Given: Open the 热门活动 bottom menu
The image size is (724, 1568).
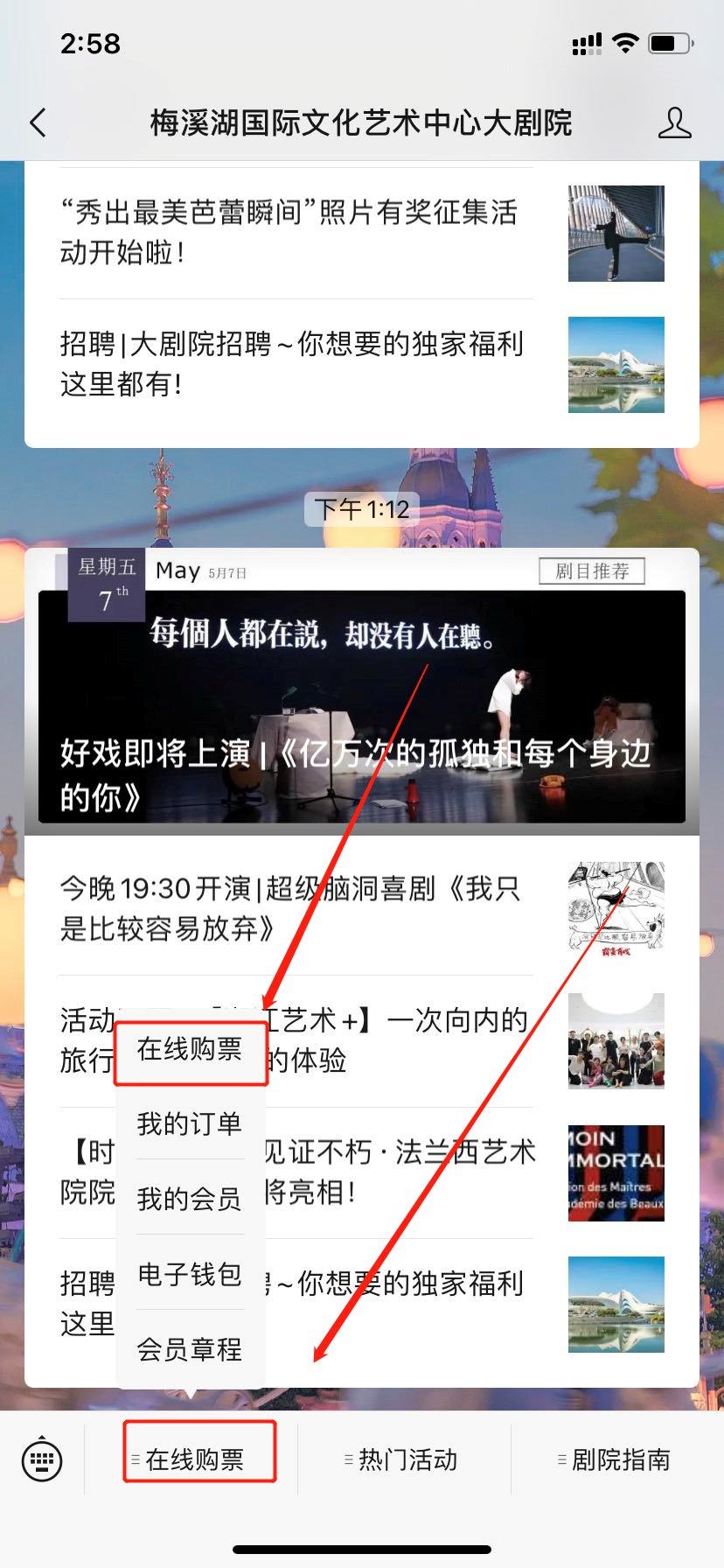Looking at the screenshot, I should coord(404,1459).
